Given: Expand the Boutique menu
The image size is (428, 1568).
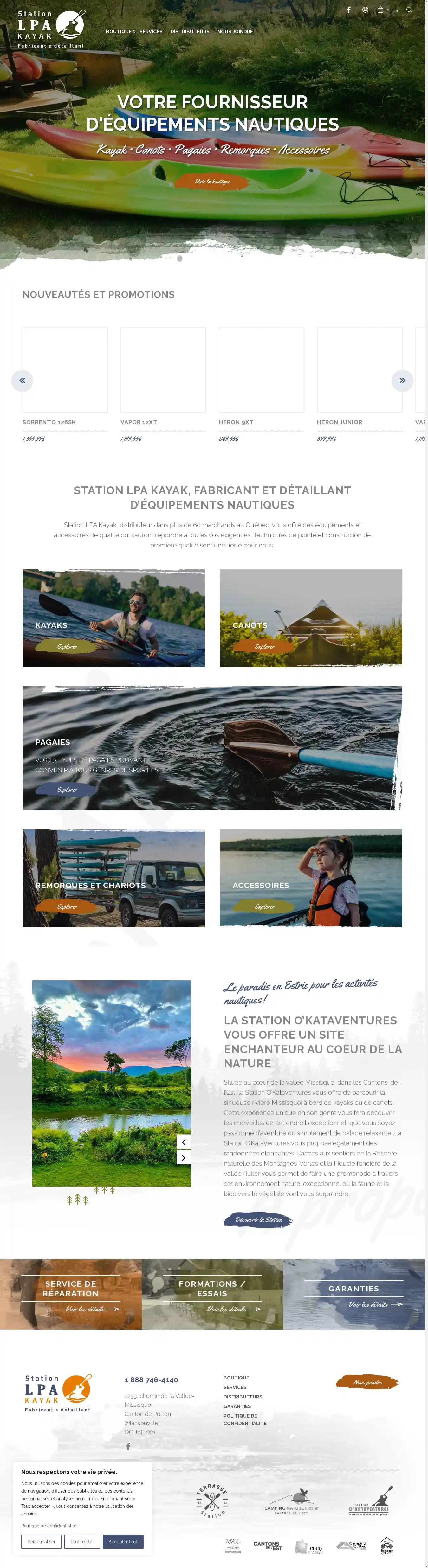Looking at the screenshot, I should (120, 32).
